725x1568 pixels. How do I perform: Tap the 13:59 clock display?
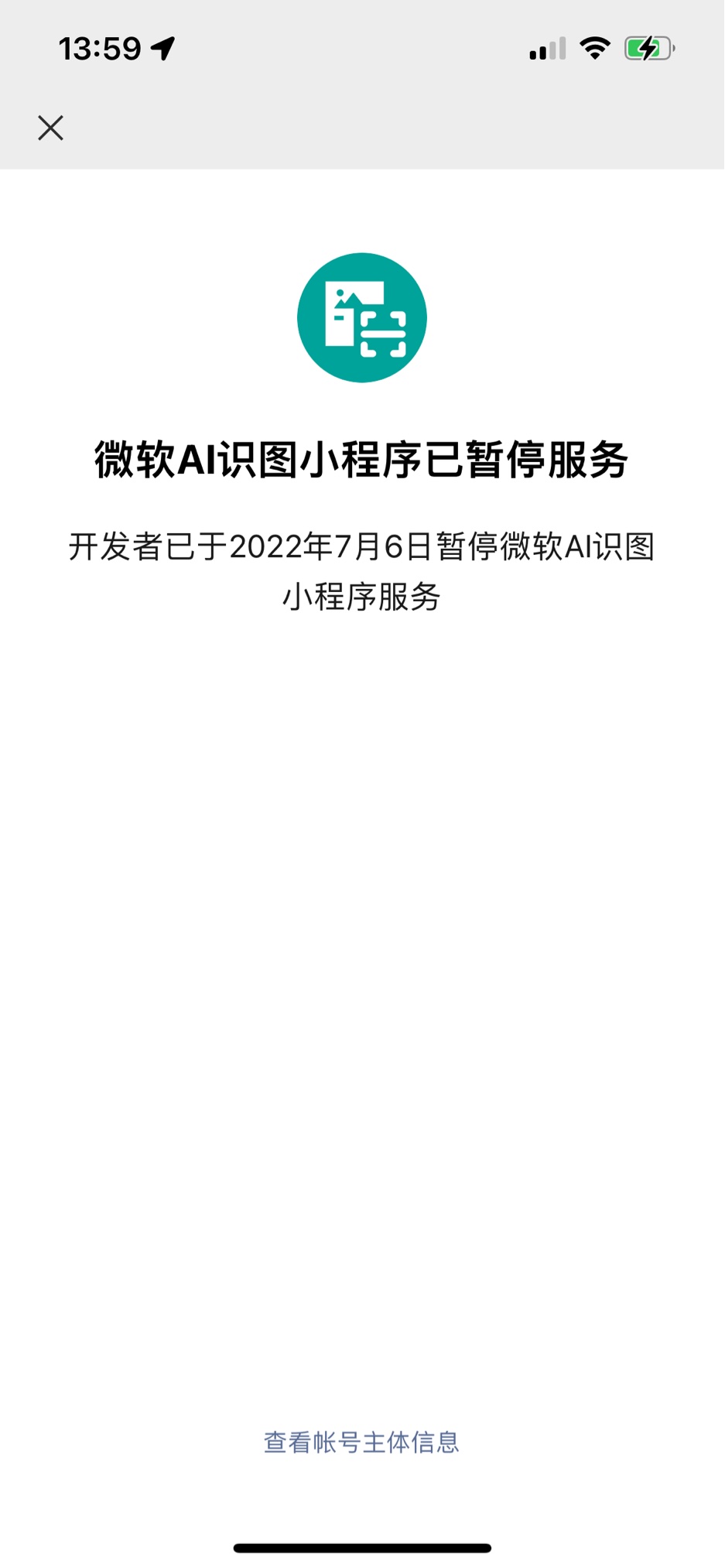click(101, 46)
